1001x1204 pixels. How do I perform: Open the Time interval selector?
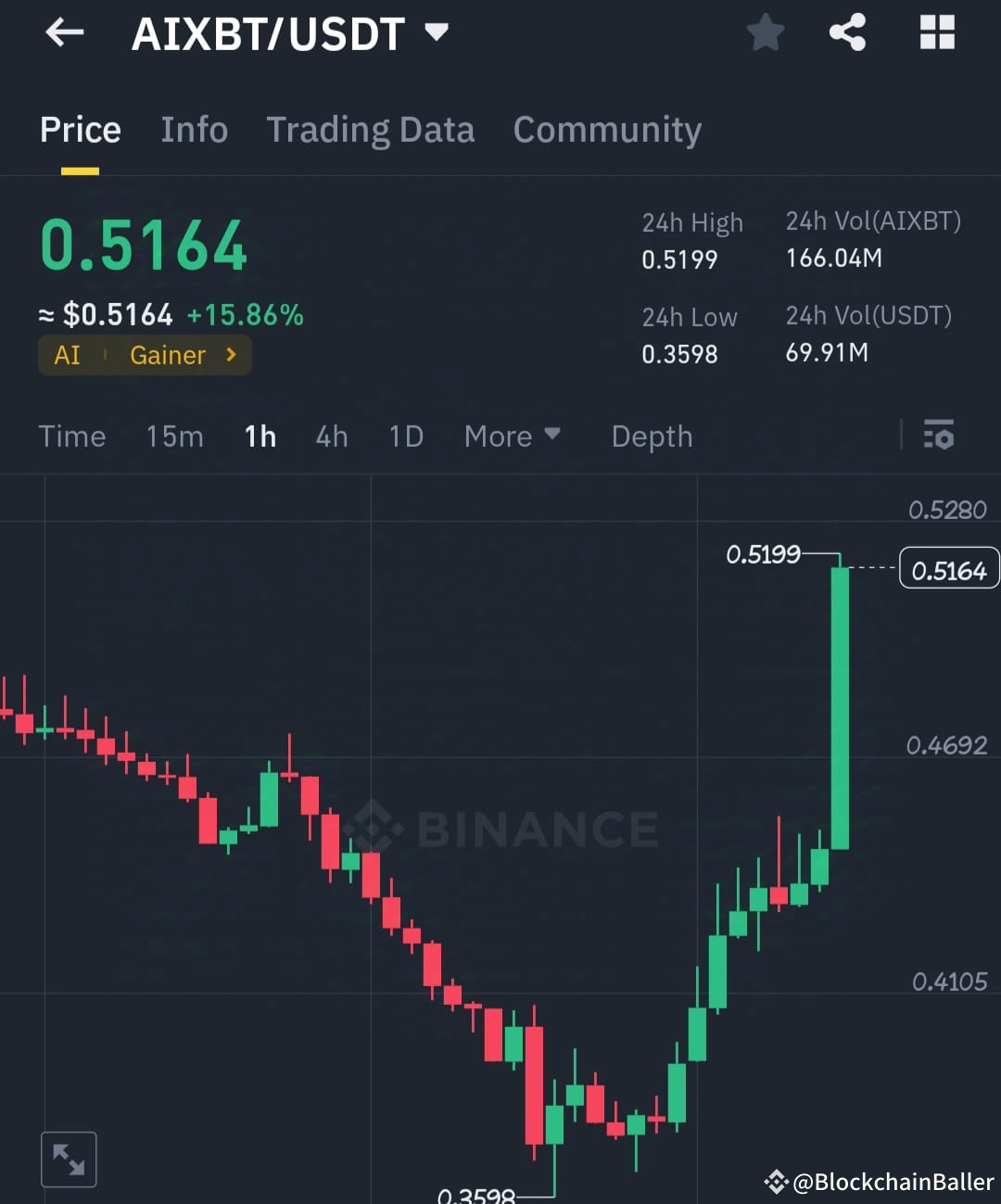coord(72,436)
